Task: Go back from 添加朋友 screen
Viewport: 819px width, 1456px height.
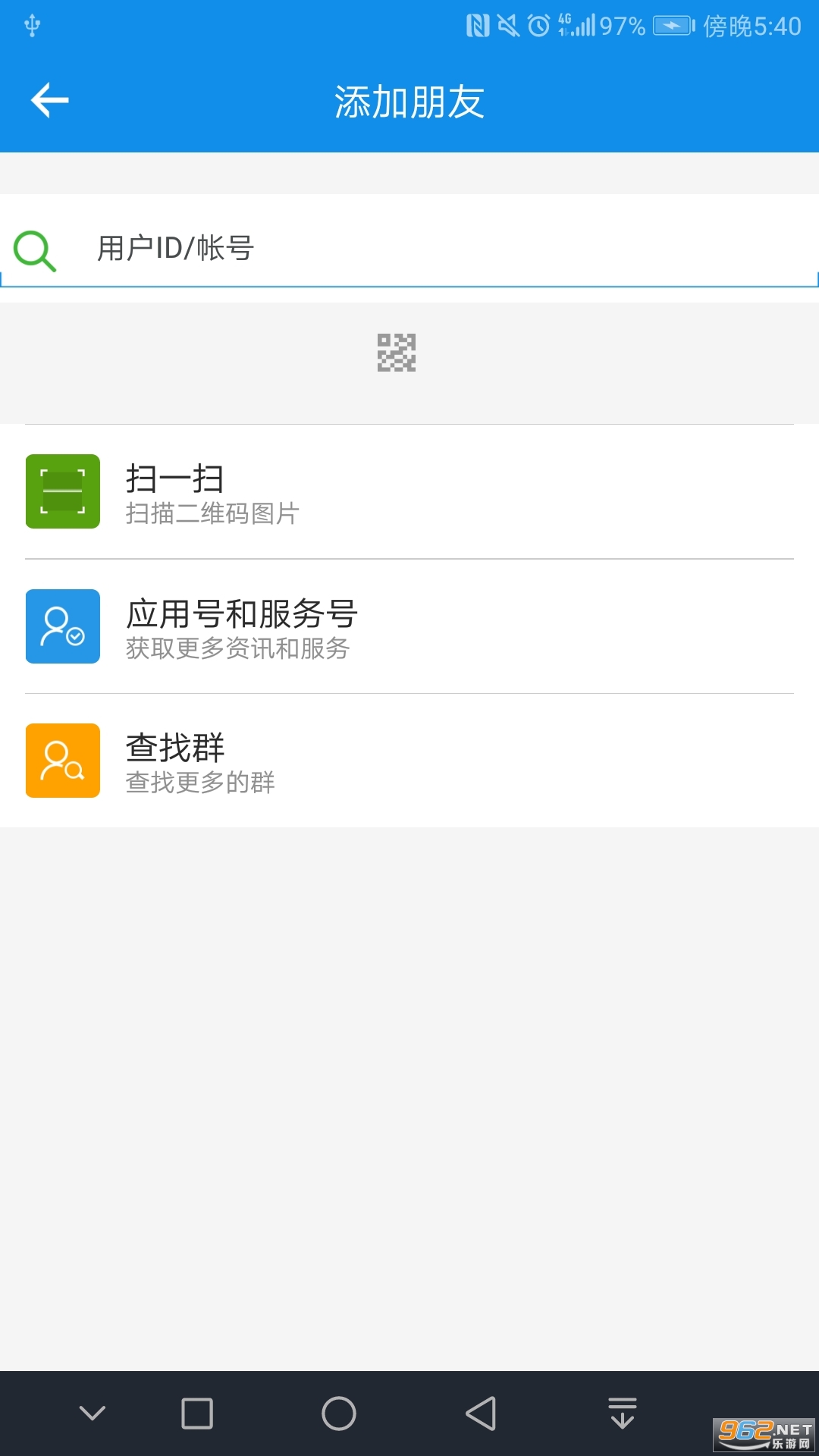Action: point(50,100)
